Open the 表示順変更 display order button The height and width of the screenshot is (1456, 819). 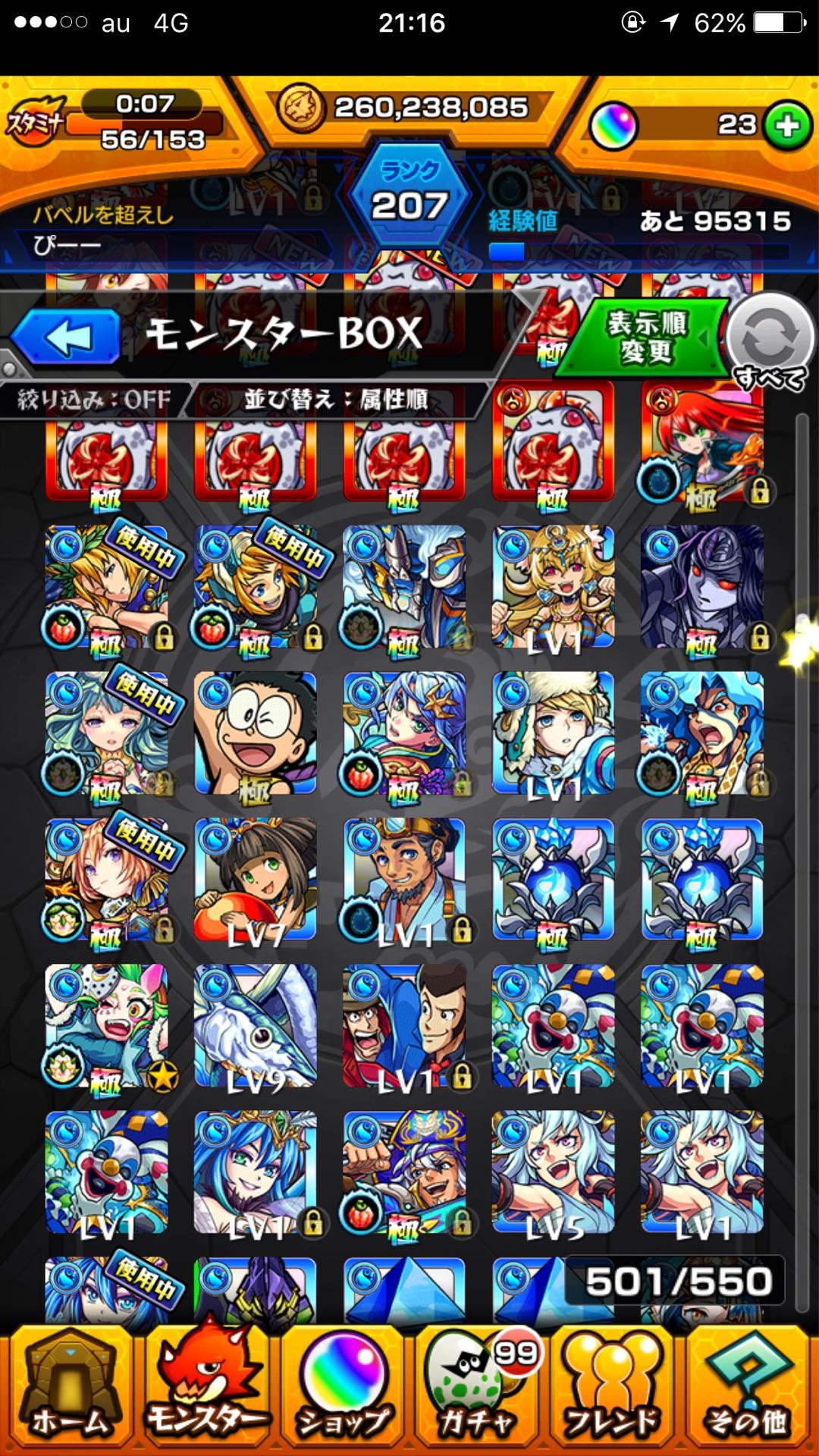[646, 337]
